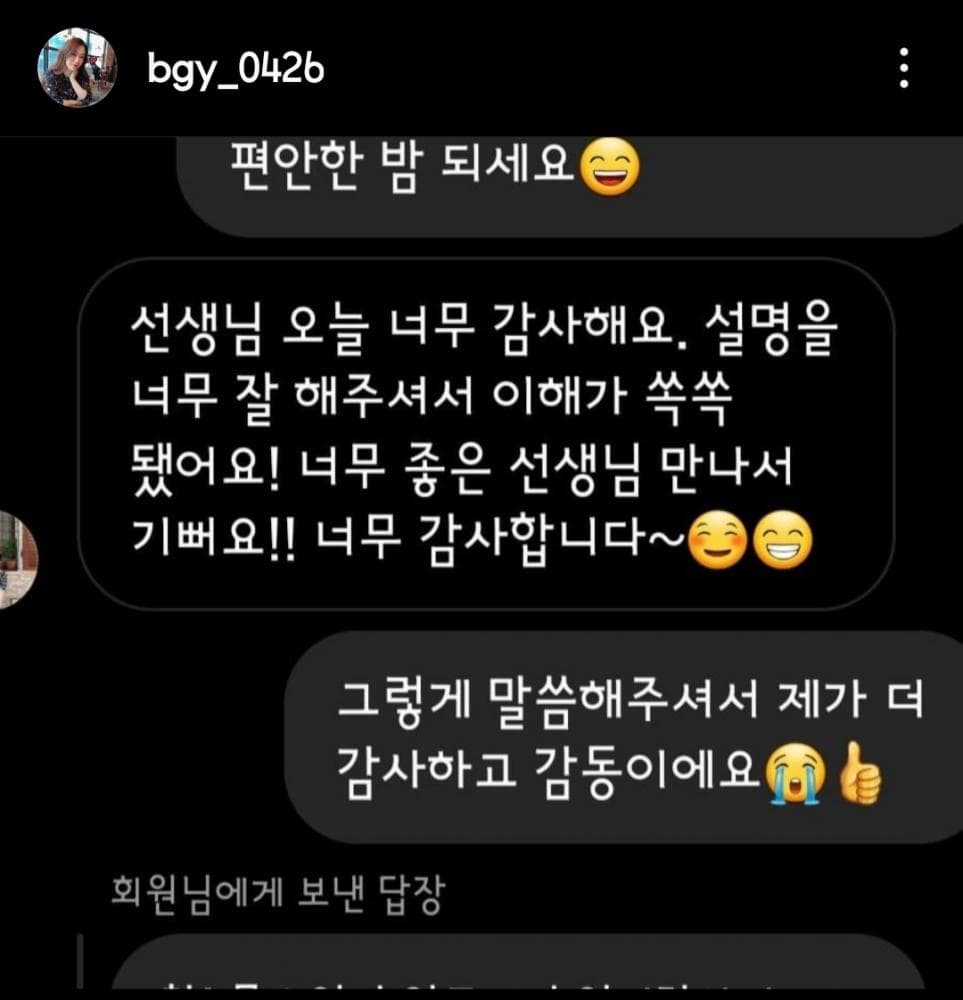
Task: Open the post's three-dot overflow menu
Action: coord(903,69)
